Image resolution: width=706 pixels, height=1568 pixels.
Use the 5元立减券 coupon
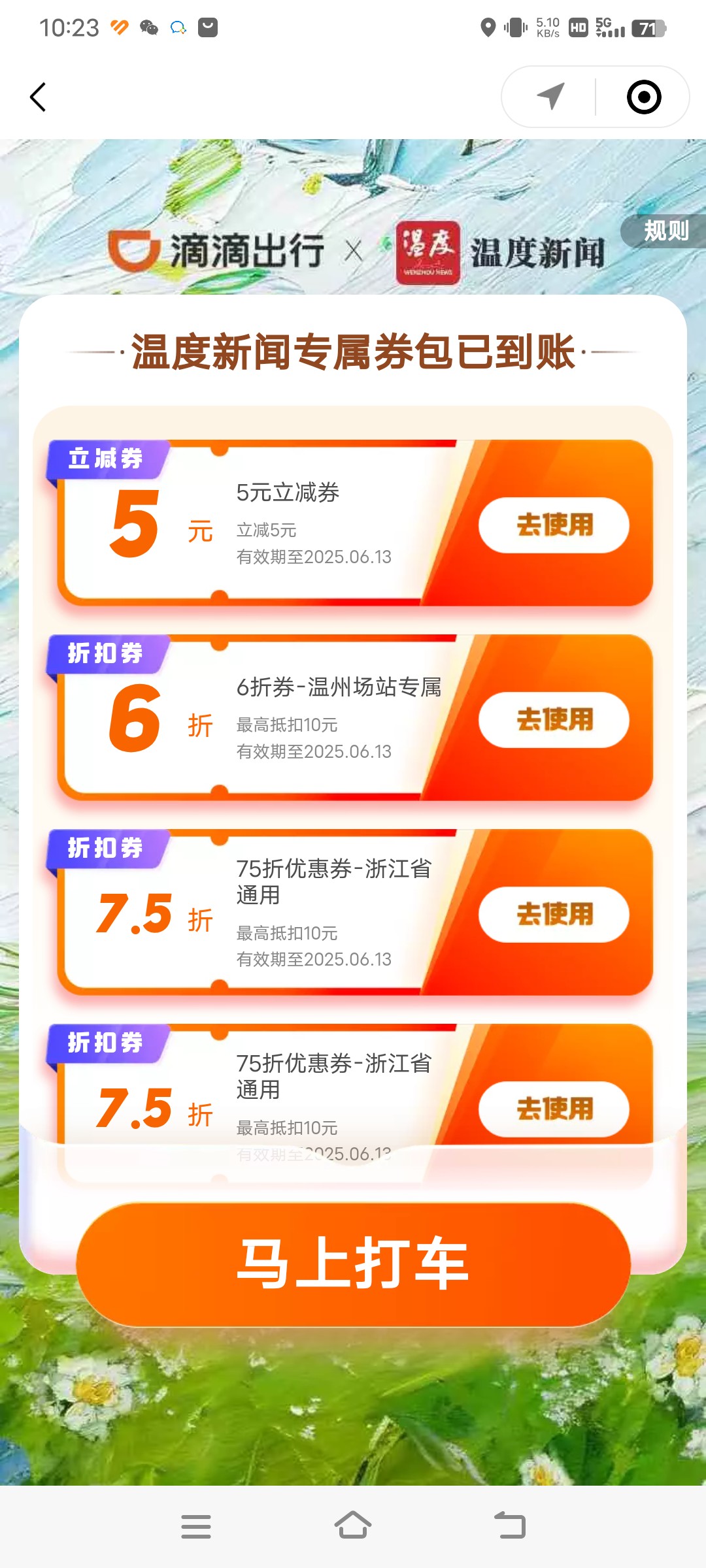[554, 525]
